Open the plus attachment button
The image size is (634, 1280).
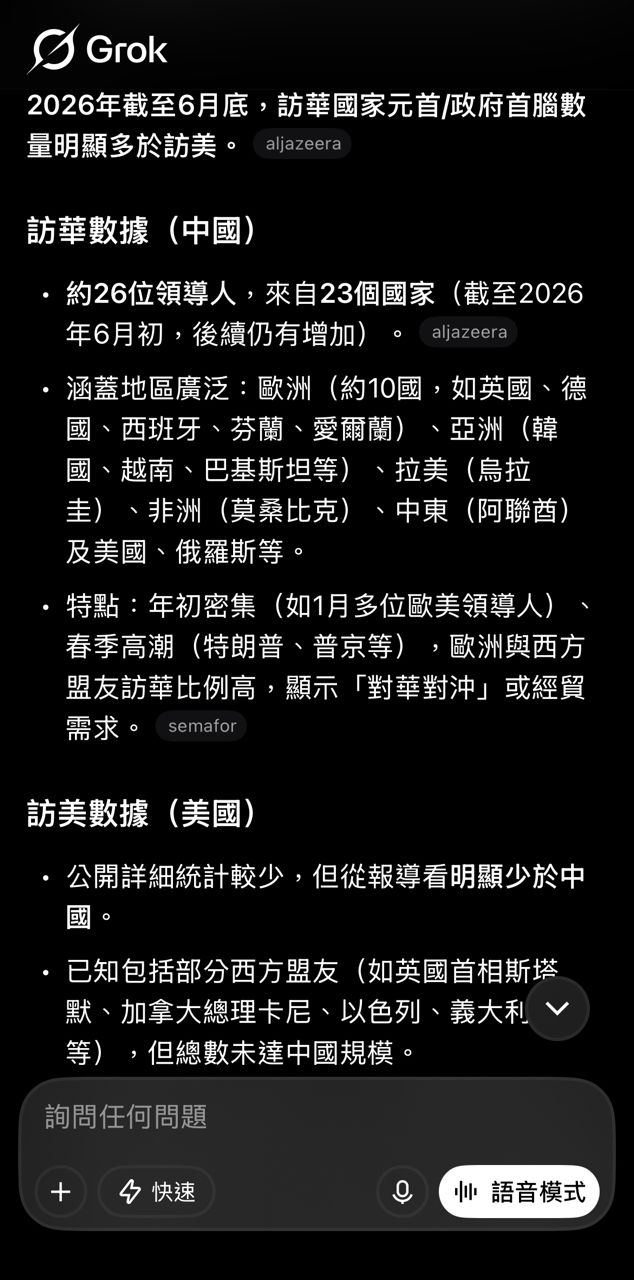coord(61,1191)
